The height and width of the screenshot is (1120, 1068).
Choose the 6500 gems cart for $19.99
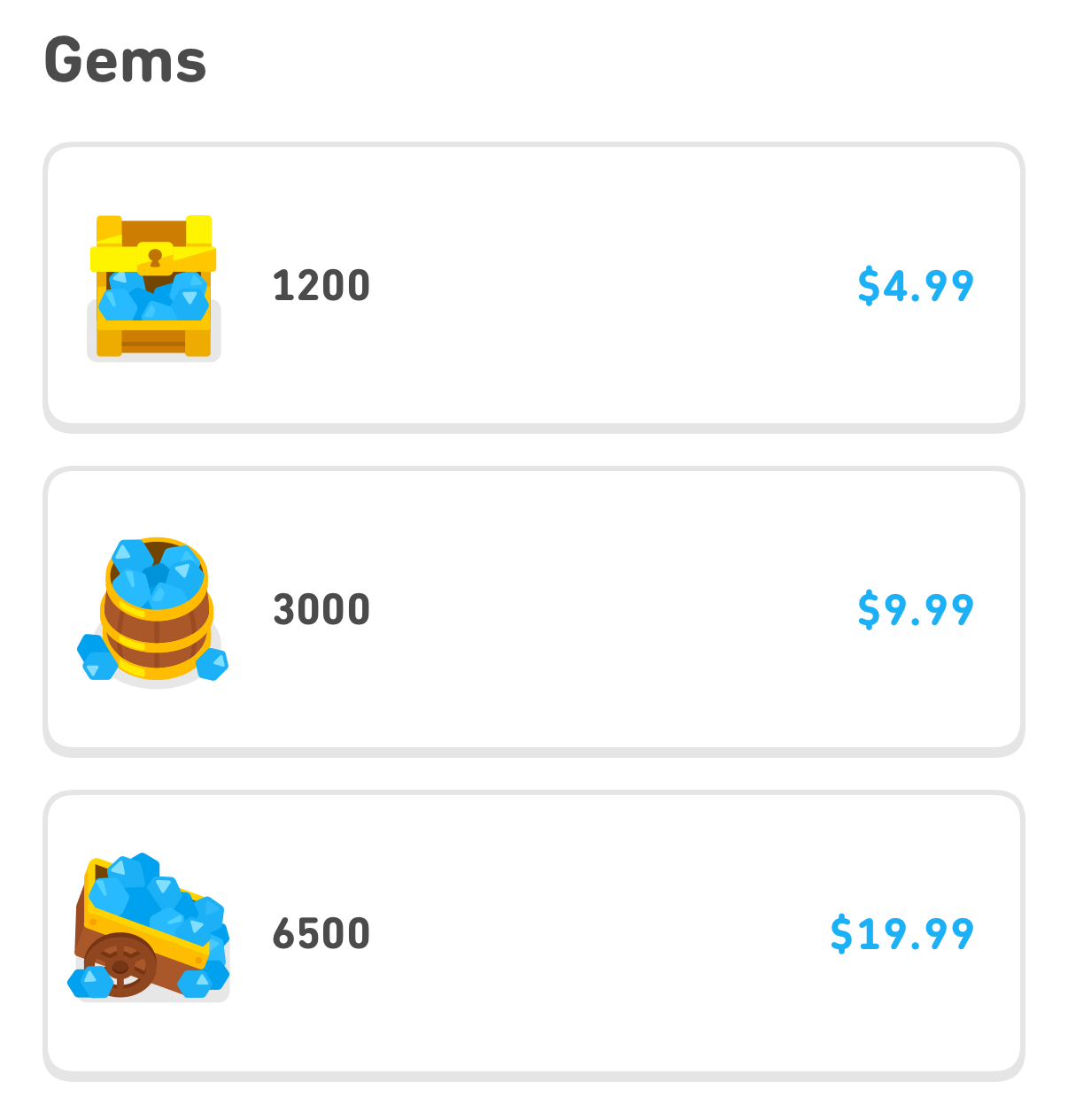[x=533, y=934]
